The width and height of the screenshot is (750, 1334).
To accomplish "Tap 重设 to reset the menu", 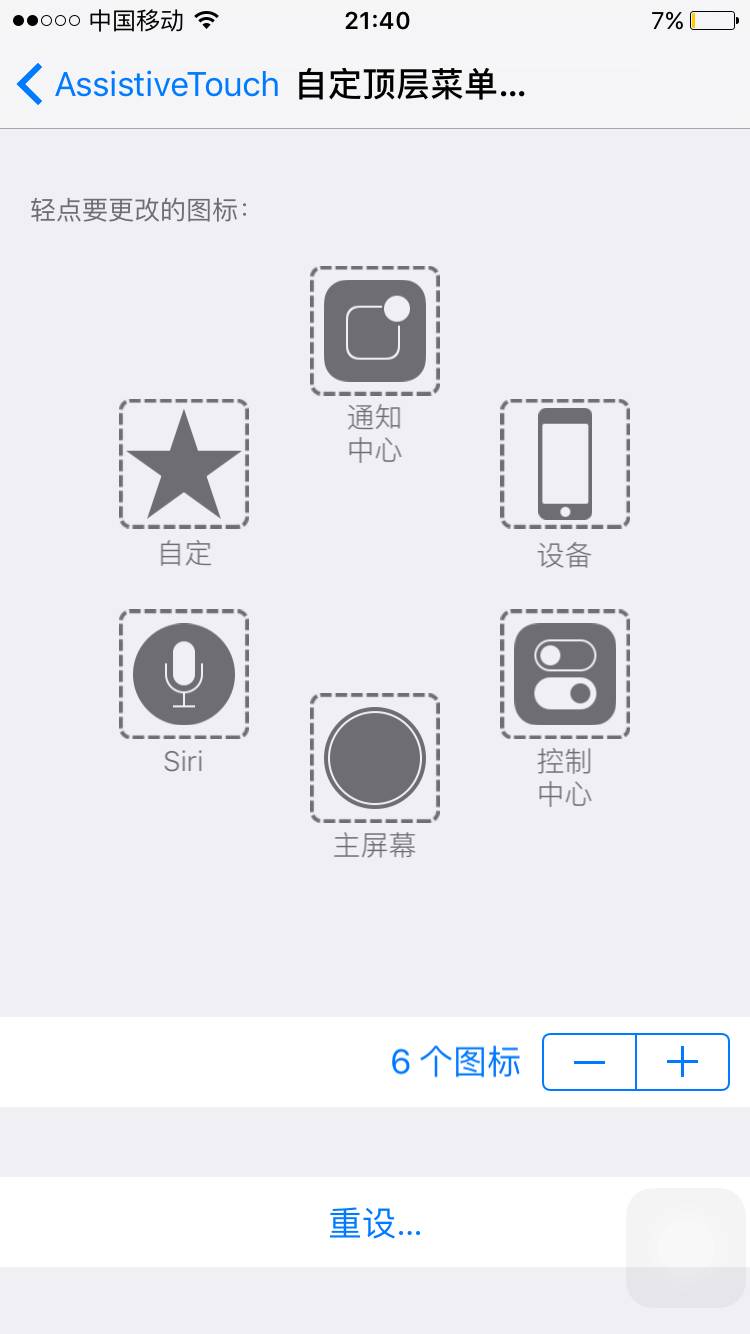I will point(375,1223).
